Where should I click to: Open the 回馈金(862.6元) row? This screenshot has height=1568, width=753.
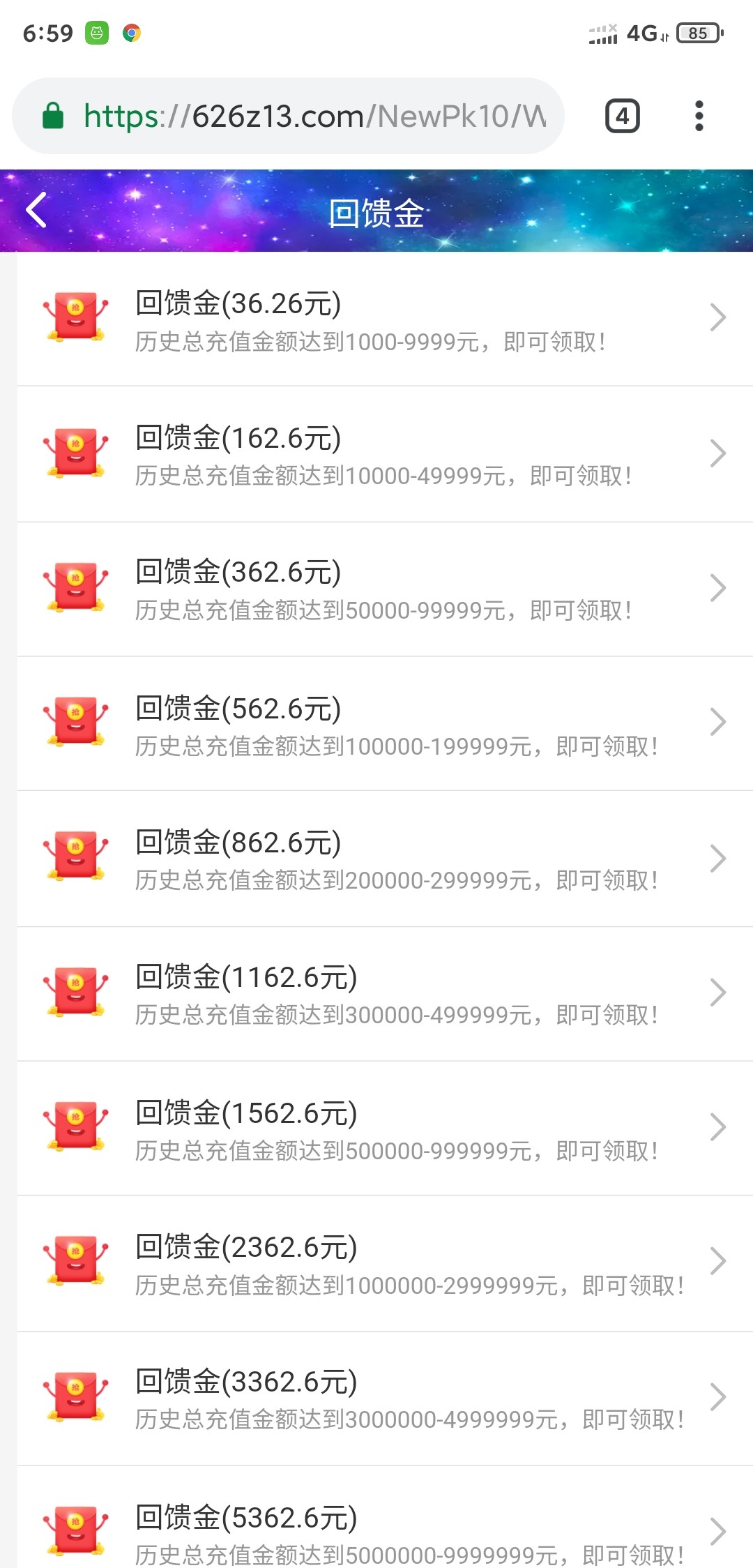pos(383,859)
